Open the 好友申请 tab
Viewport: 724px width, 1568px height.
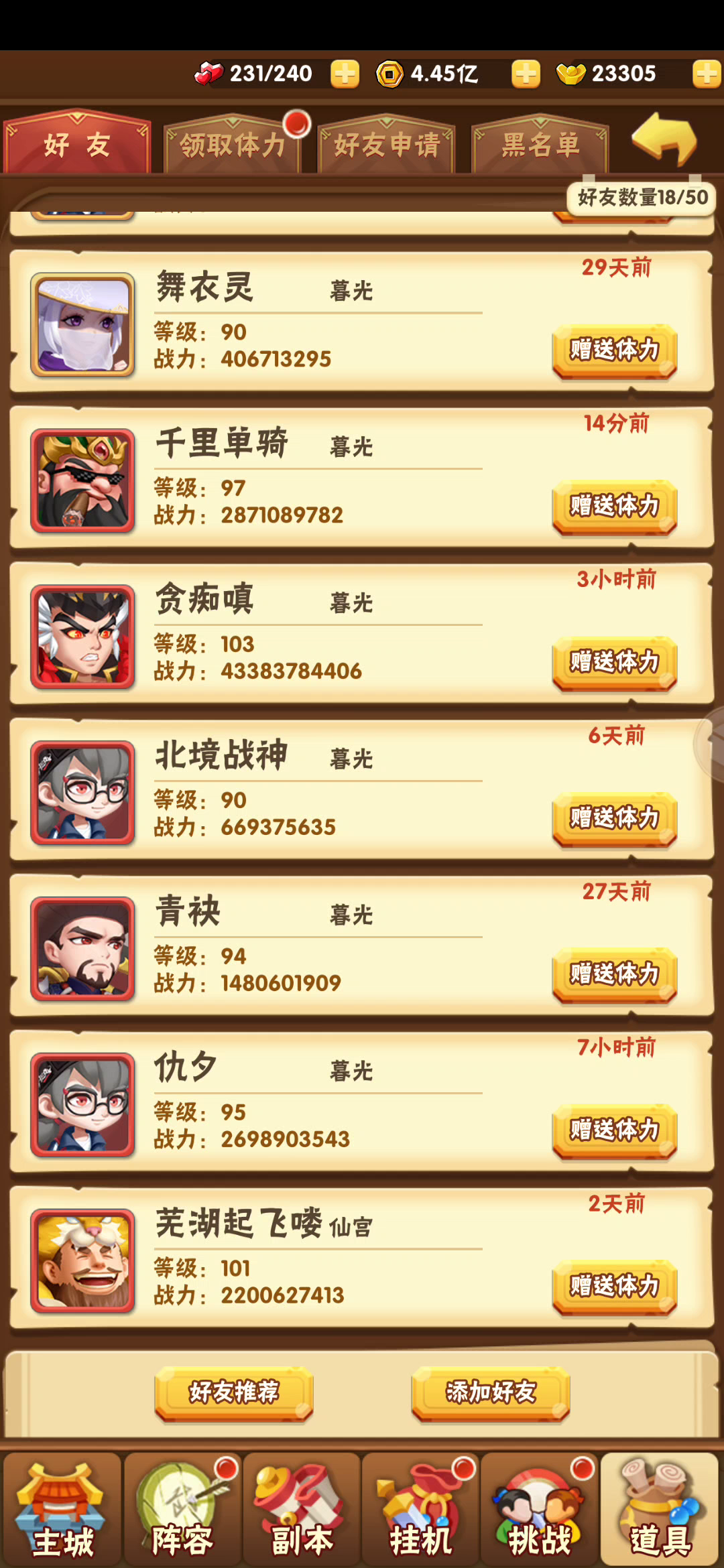pos(387,145)
